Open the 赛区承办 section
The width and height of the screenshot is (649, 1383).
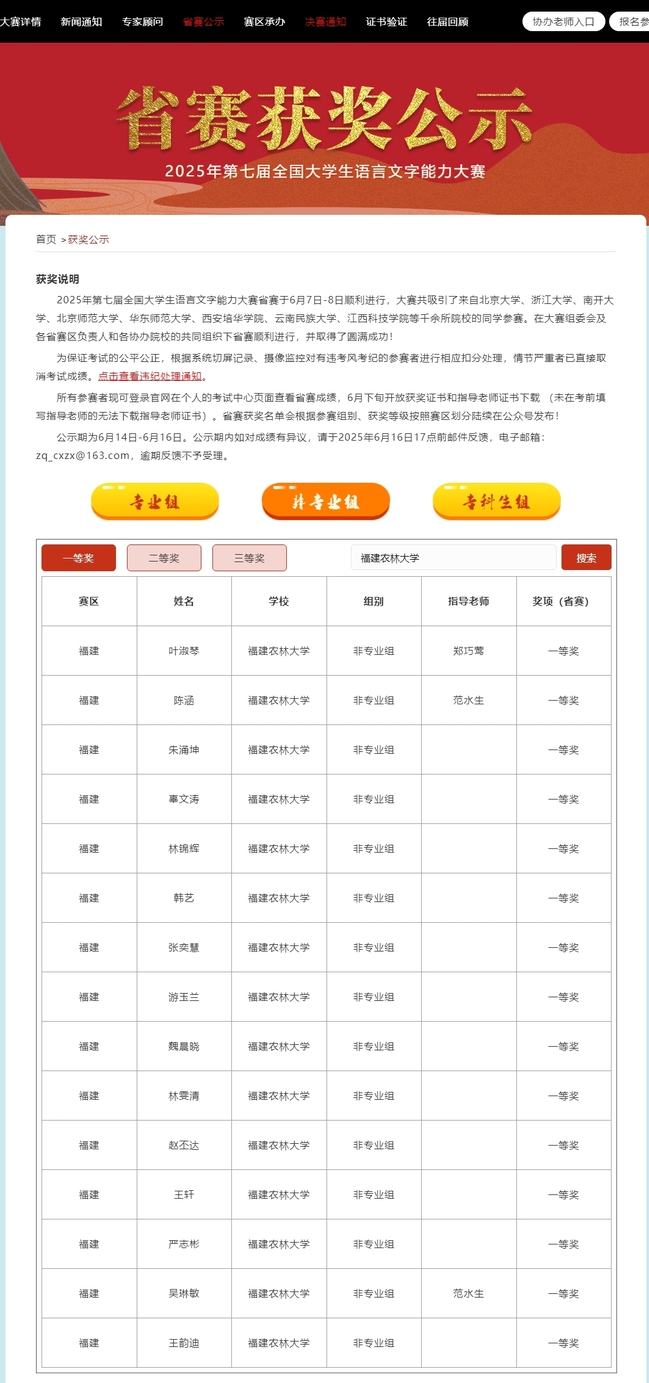[264, 21]
